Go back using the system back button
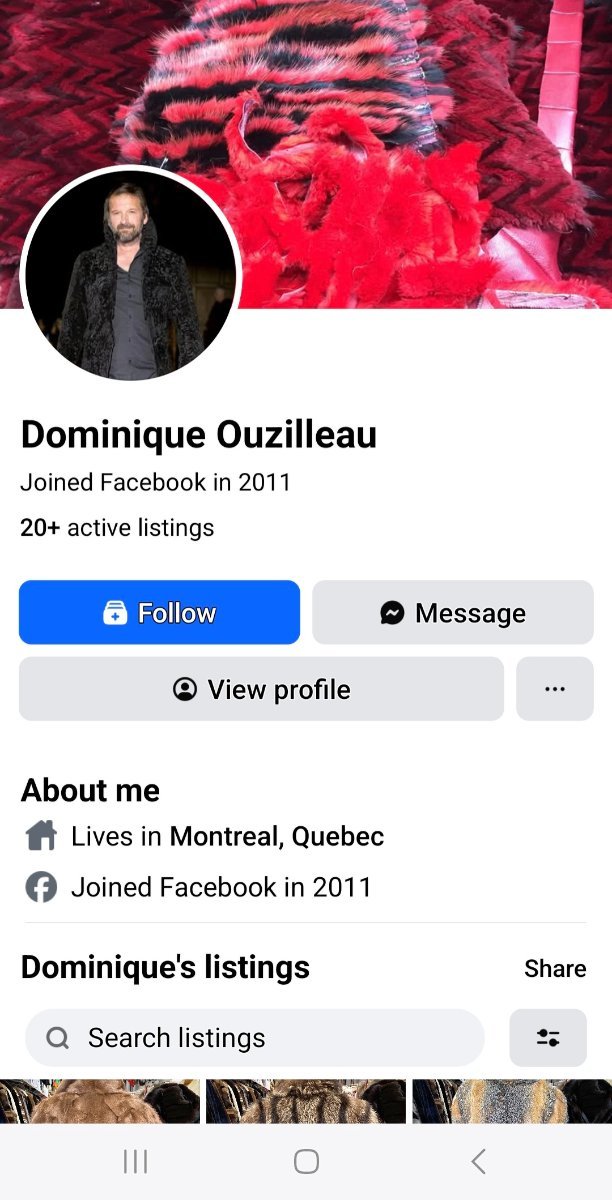The image size is (612, 1200). (478, 1161)
